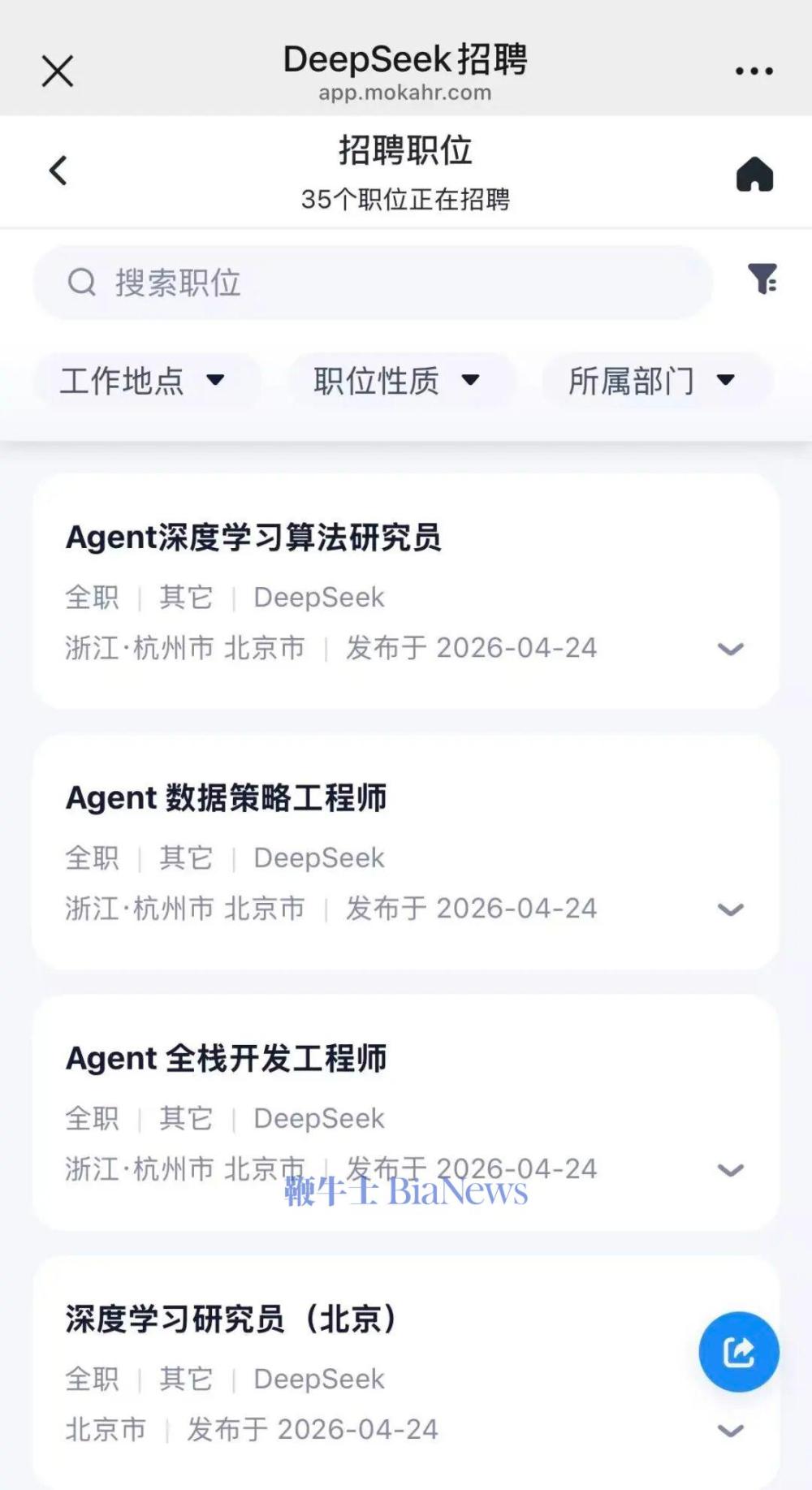Screen dimensions: 812x1490
Task: Expand the Agent 全栈开发工程师 card
Action: pos(730,1169)
